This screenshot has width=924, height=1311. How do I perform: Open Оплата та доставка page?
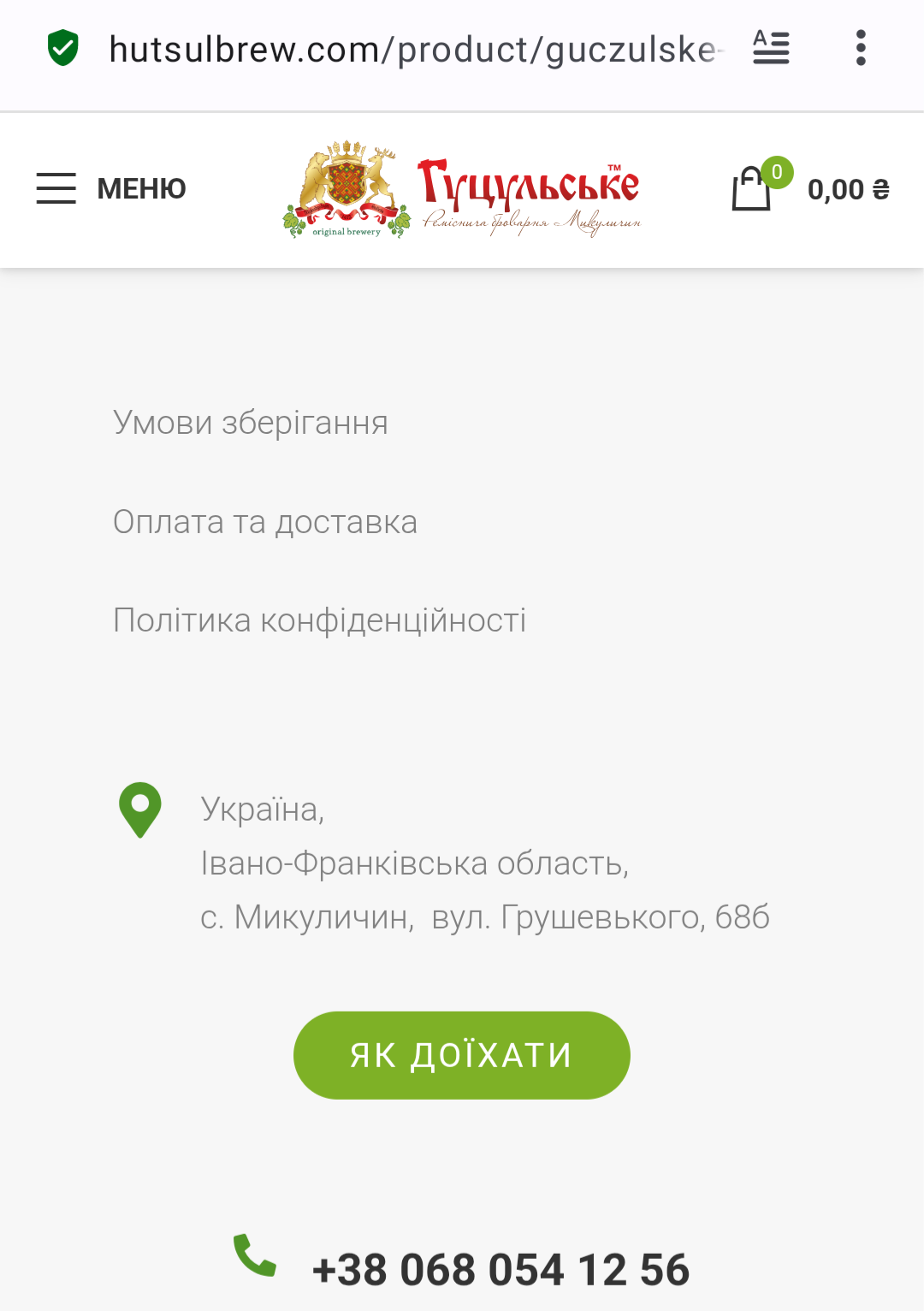click(265, 522)
